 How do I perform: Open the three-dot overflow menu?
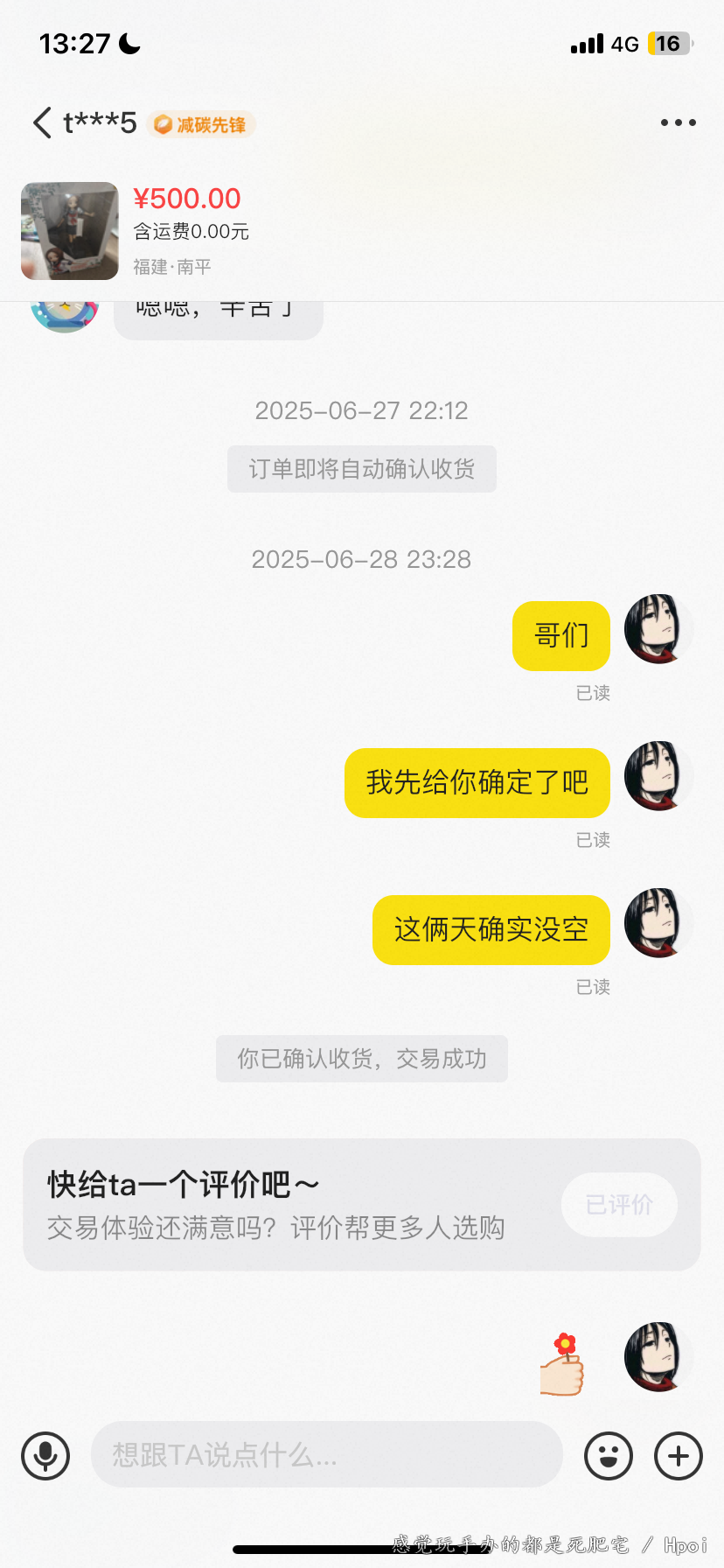pos(678,122)
